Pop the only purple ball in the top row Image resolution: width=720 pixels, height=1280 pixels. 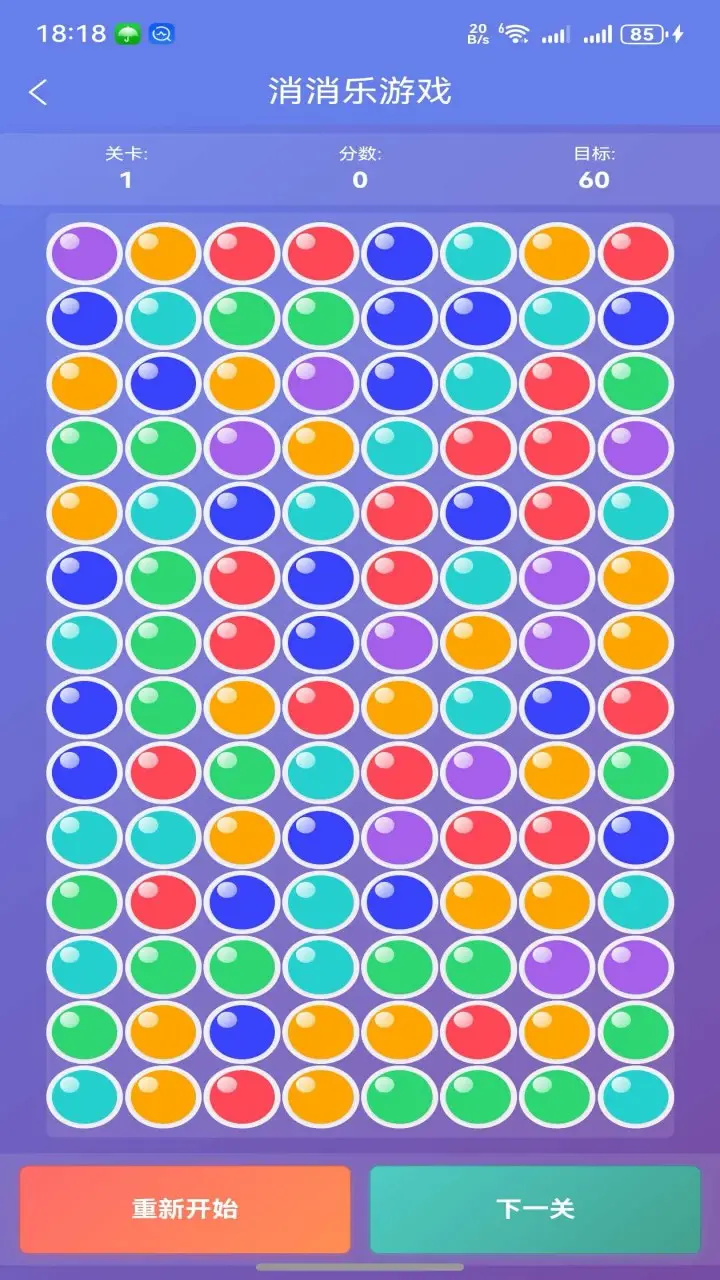pyautogui.click(x=85, y=253)
